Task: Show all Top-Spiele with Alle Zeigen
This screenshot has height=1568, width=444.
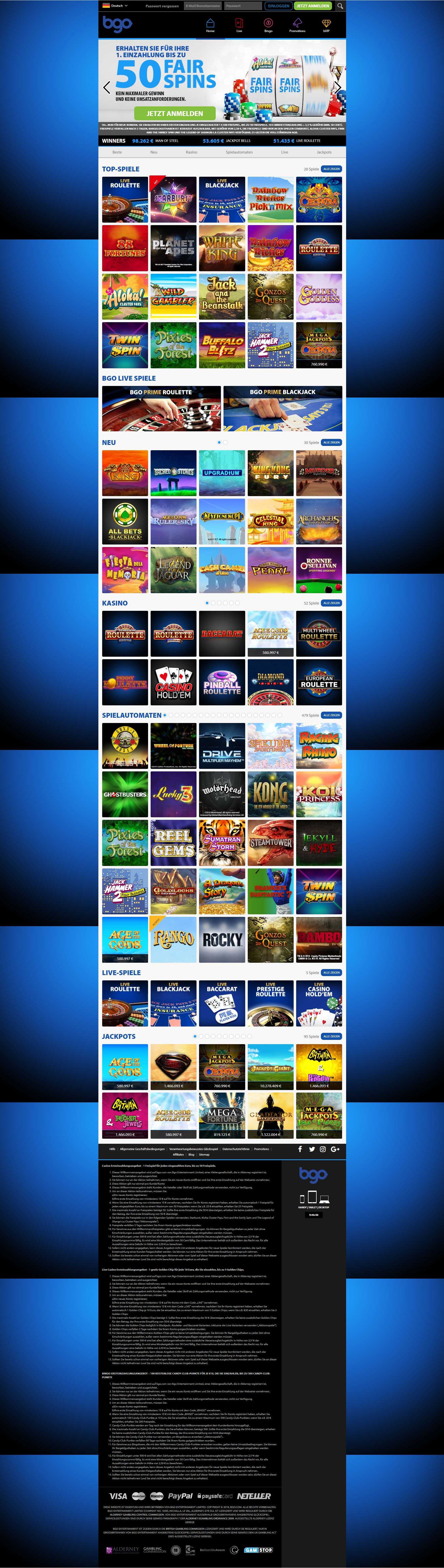Action: 331,169
